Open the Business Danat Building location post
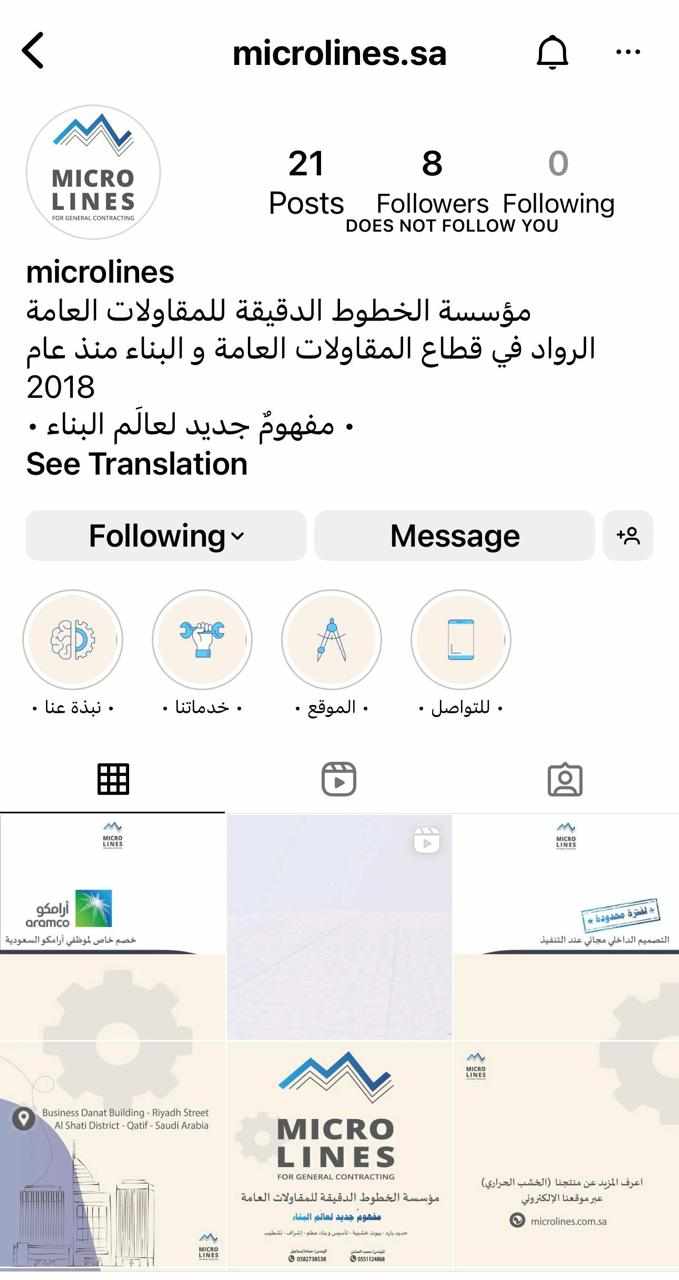The width and height of the screenshot is (679, 1280). coord(112,1155)
